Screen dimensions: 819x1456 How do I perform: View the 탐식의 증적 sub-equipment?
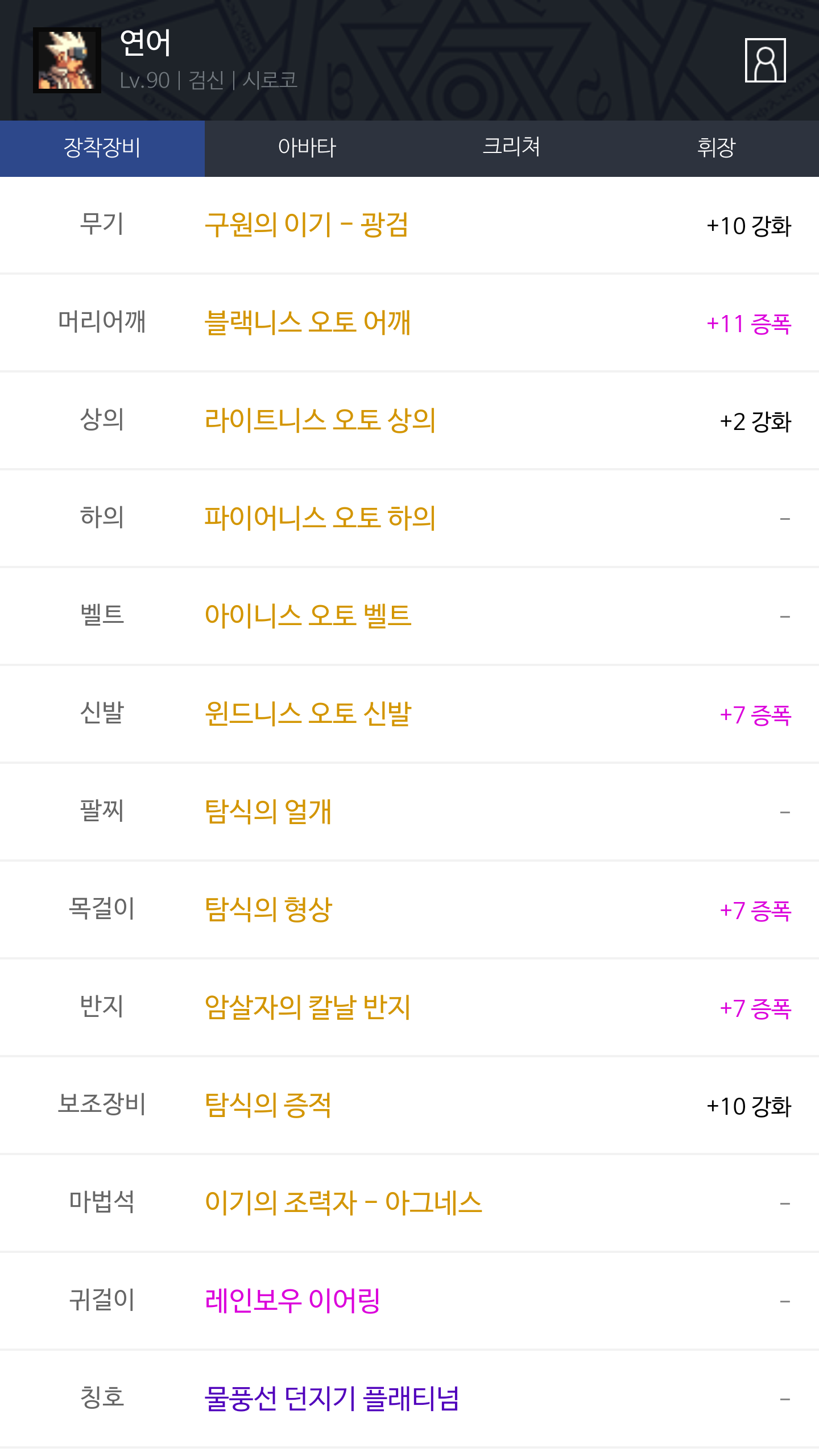[268, 1106]
